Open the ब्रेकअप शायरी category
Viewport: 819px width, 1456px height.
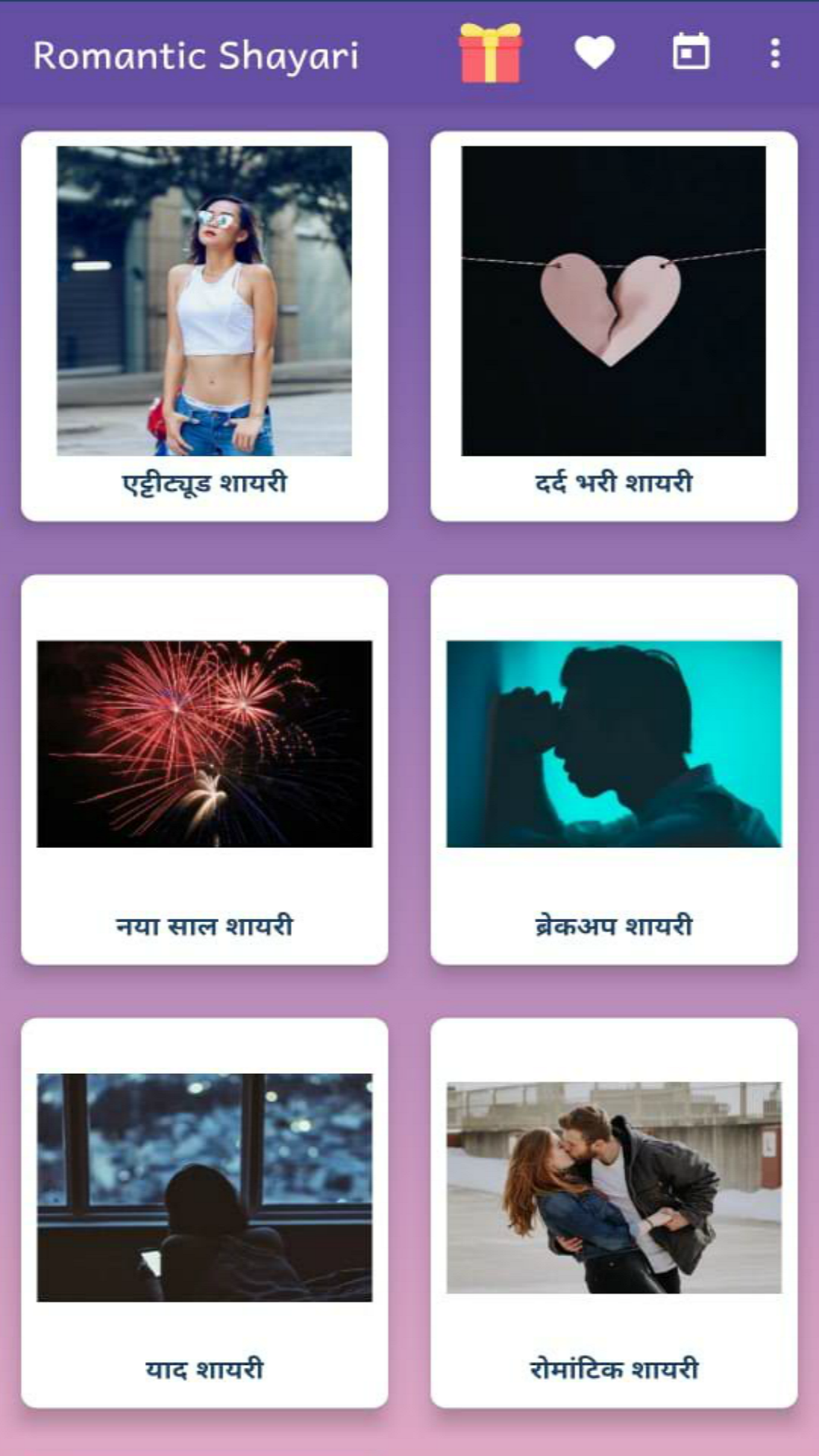click(x=614, y=769)
